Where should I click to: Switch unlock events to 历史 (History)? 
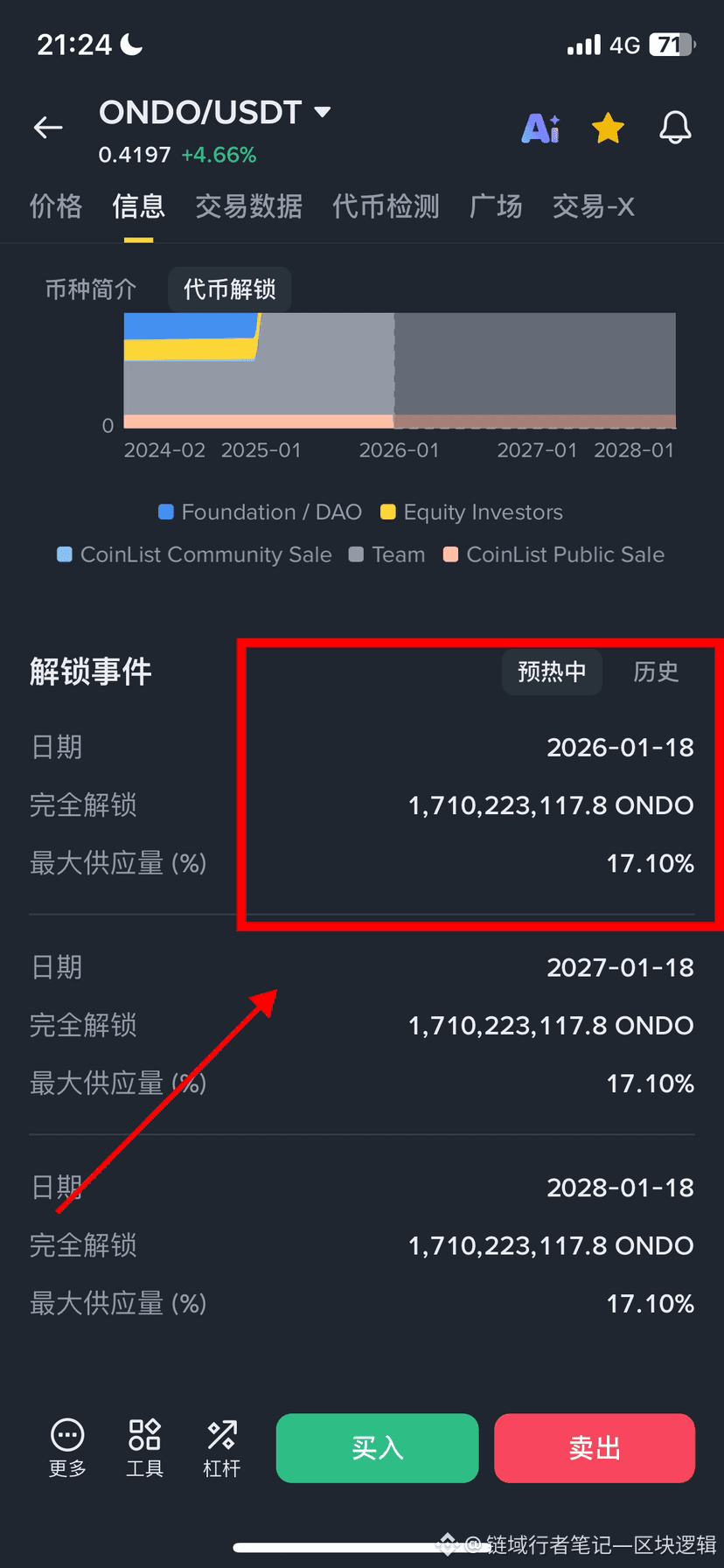coord(656,672)
